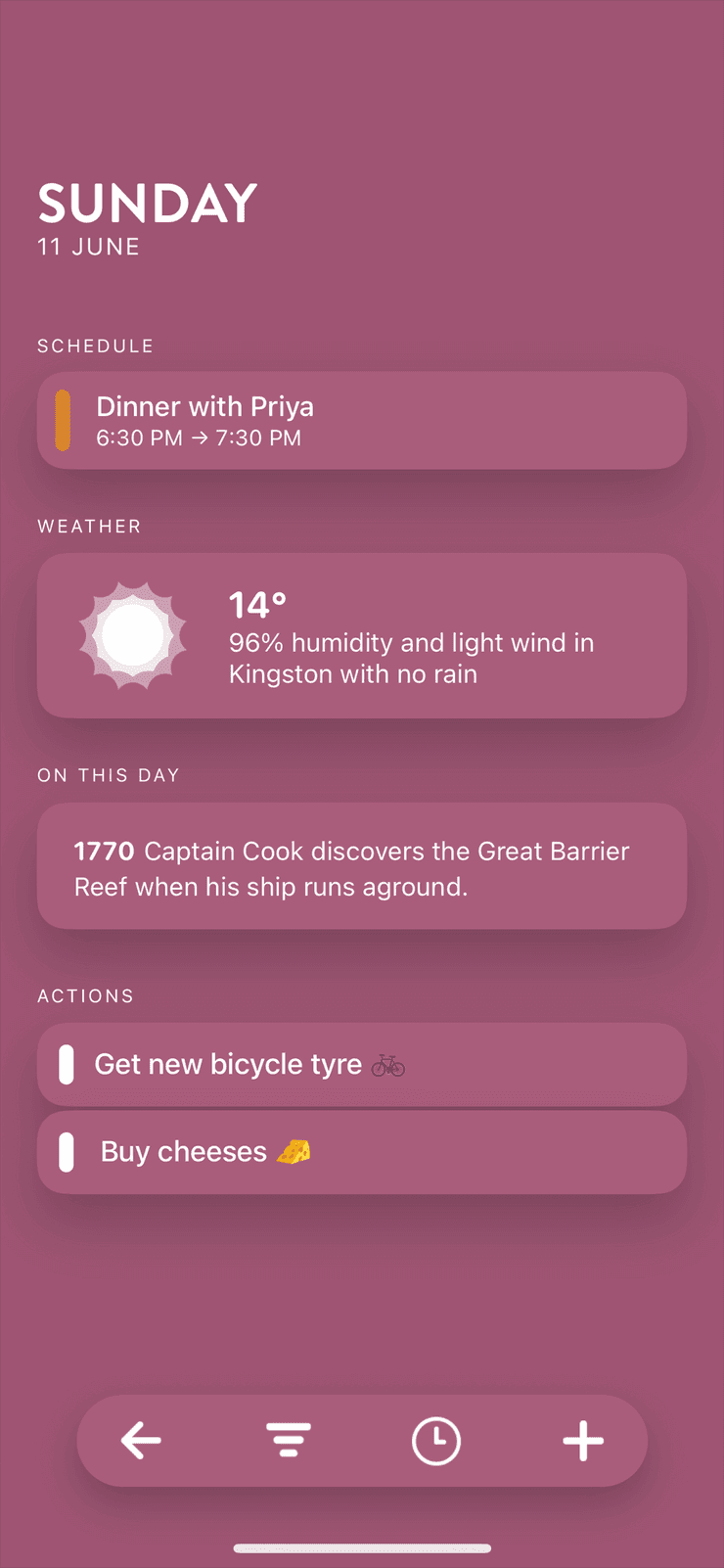724x1568 pixels.
Task: Toggle the pill marker on 'Buy cheeses'
Action: 66,1151
